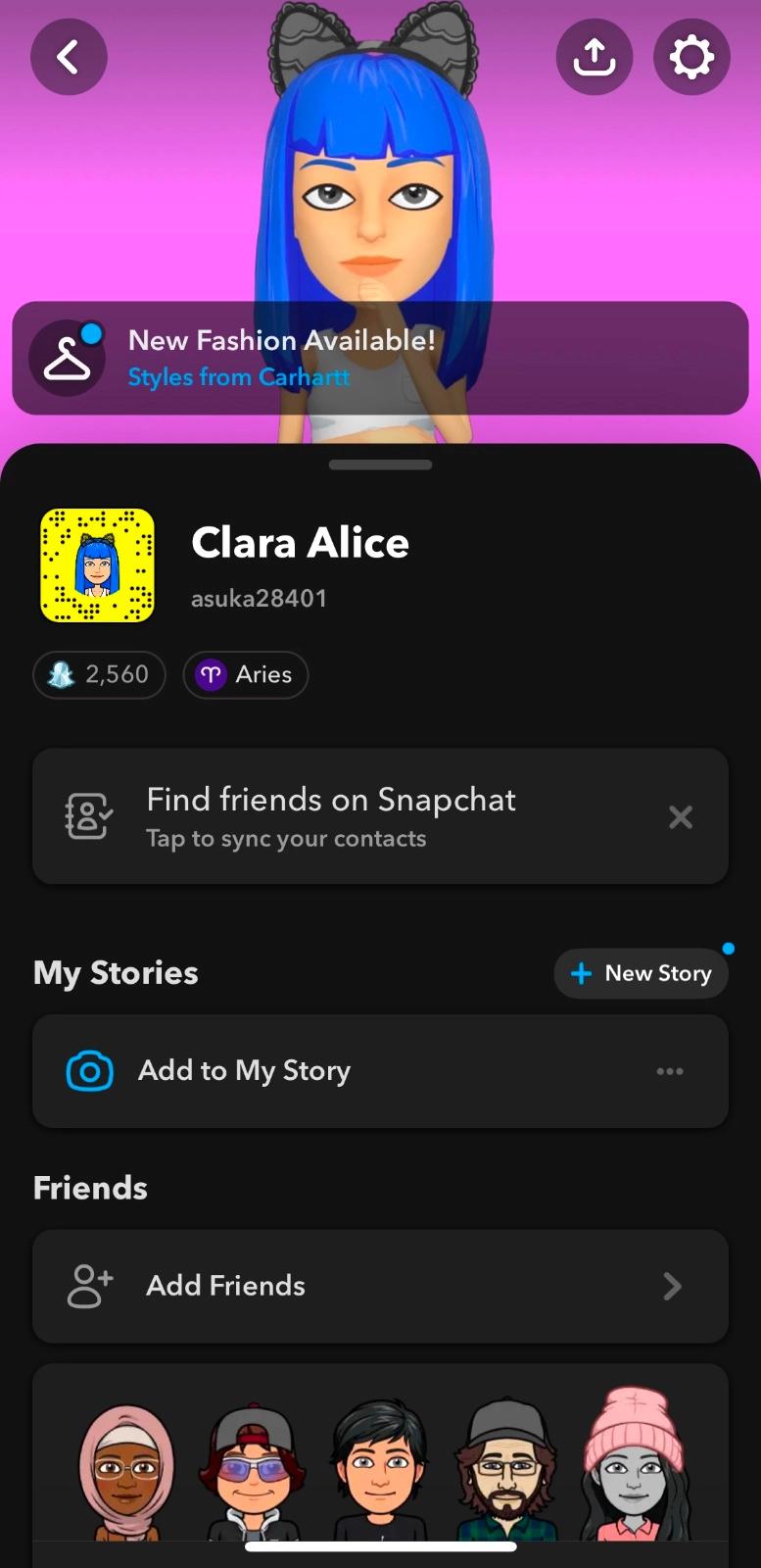The height and width of the screenshot is (1568, 761).
Task: Tap Find friends on Snapchat card
Action: point(333,816)
